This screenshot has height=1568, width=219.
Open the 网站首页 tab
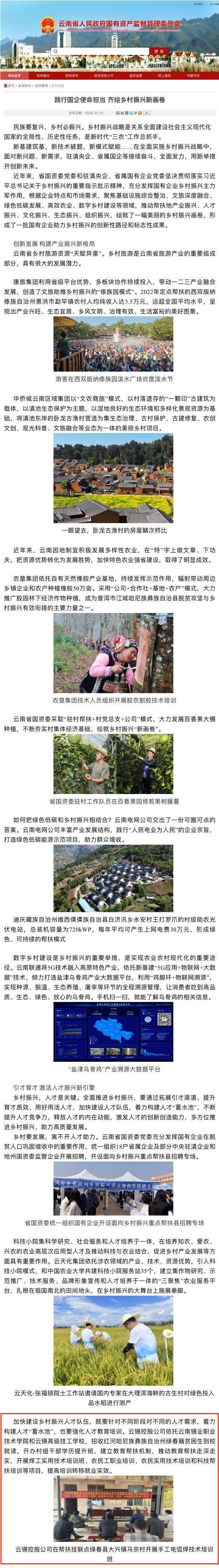14,75
